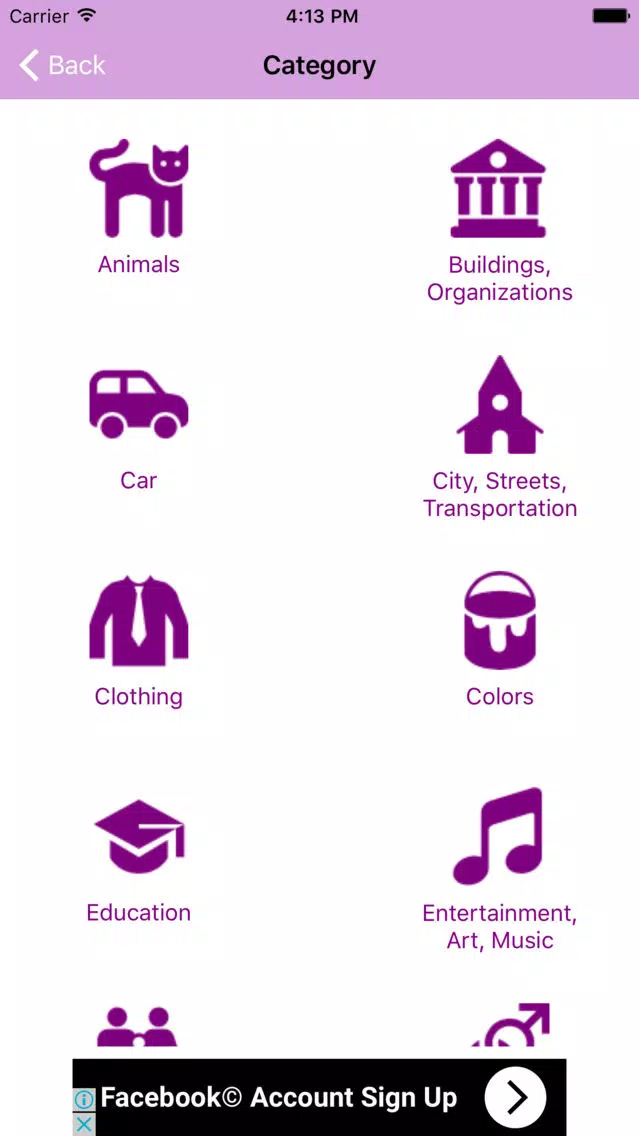Tap the arrow on the Facebook ad banner
The height and width of the screenshot is (1136, 639).
[x=515, y=1098]
